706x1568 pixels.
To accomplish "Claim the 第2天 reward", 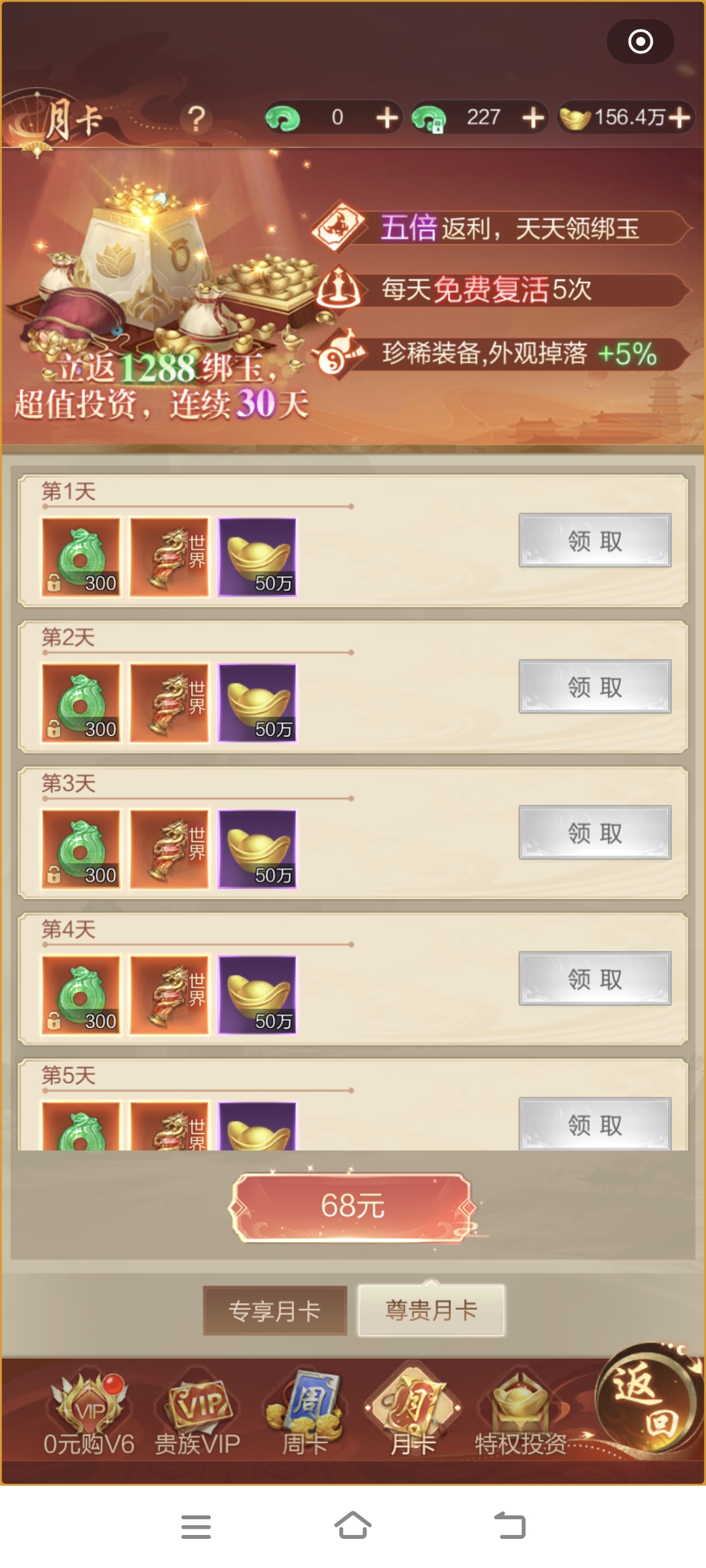I will pos(594,687).
